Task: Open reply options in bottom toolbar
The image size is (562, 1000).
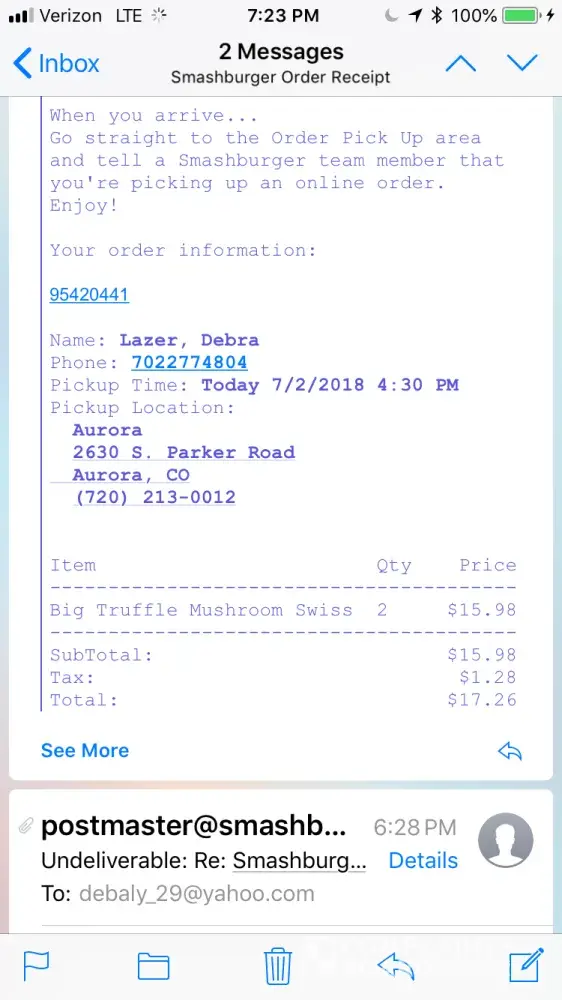Action: coord(396,966)
